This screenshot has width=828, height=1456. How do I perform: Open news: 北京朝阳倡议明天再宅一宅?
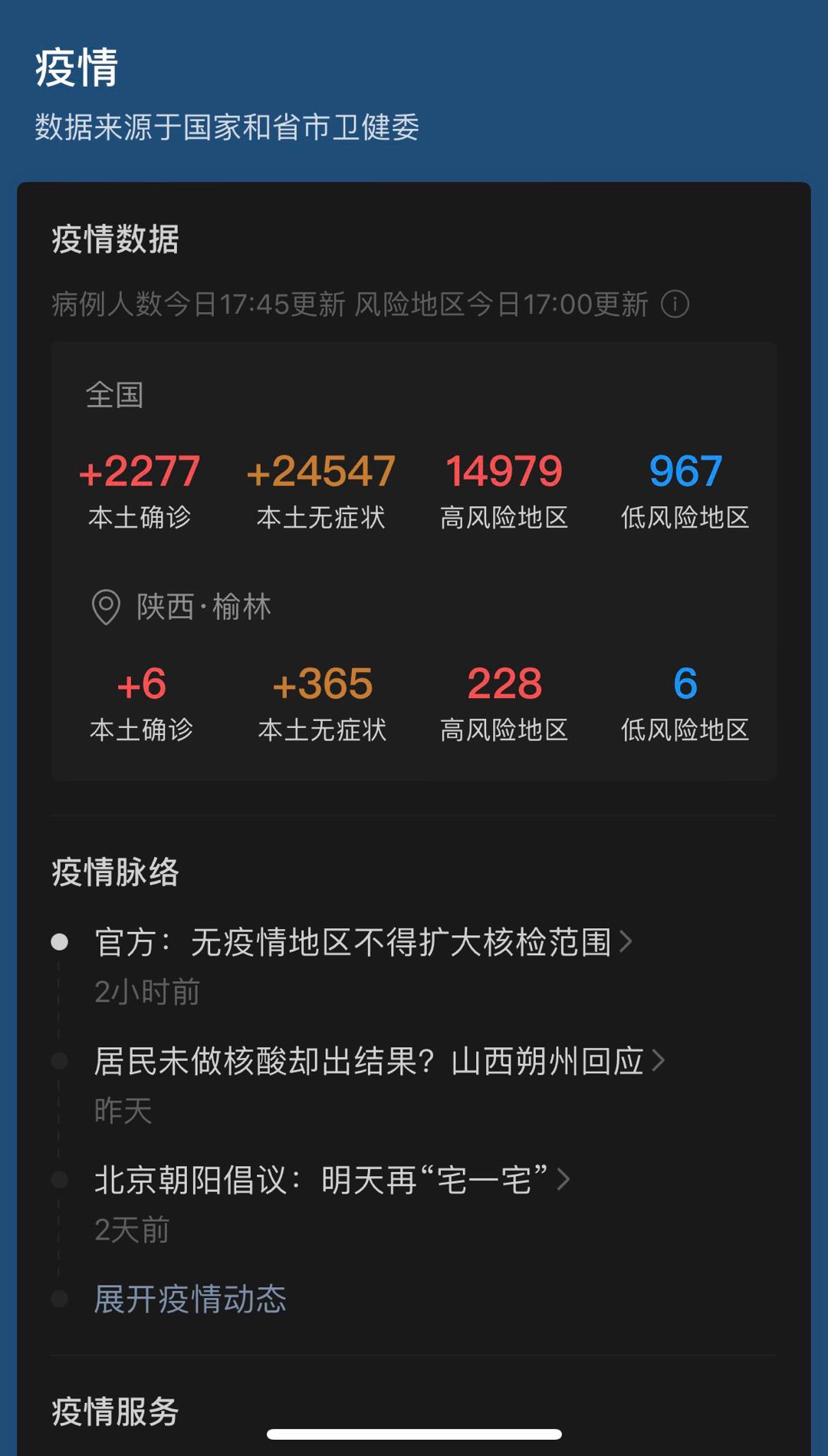pyautogui.click(x=332, y=1179)
